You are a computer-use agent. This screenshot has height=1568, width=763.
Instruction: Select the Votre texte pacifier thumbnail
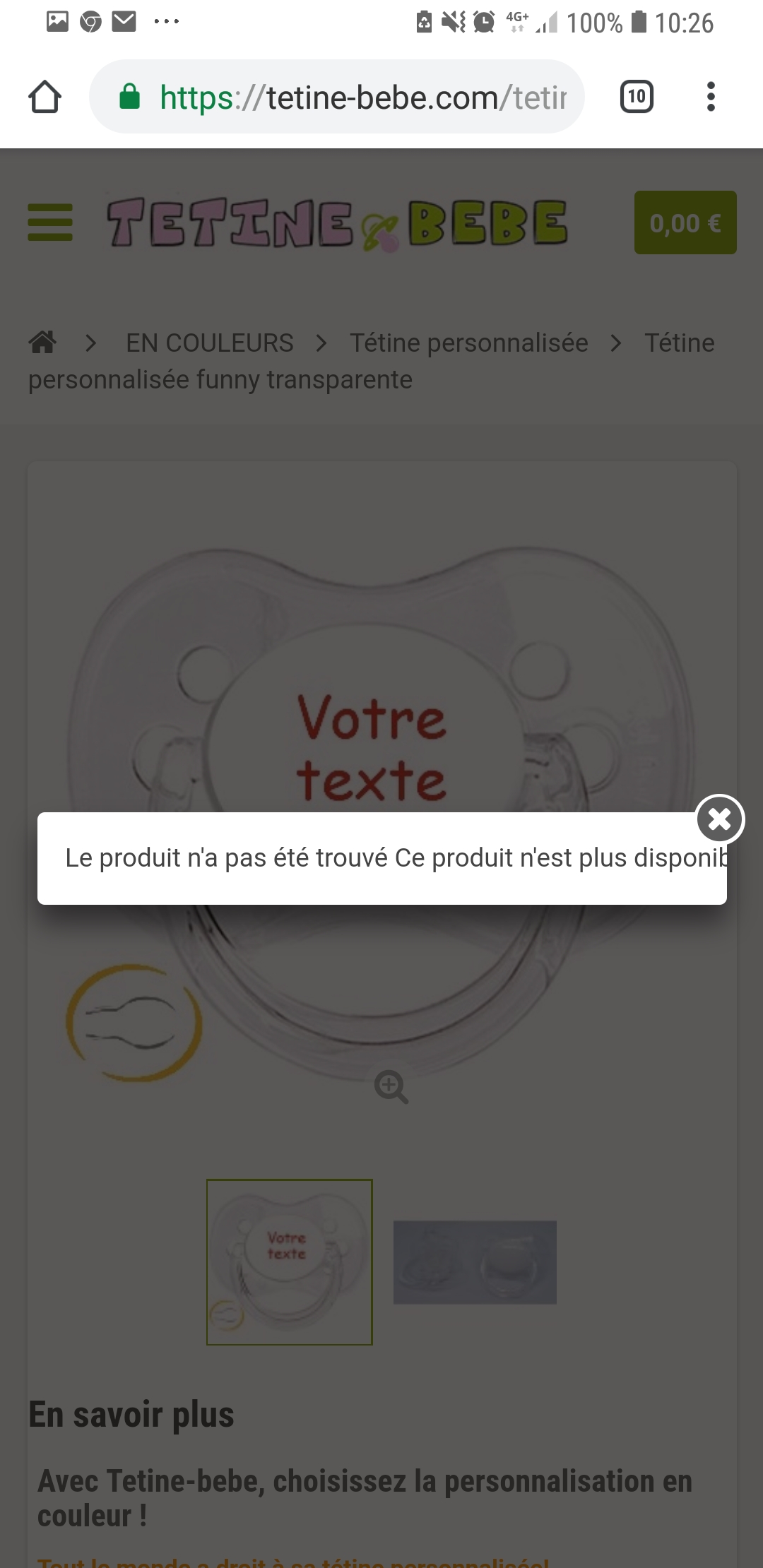pos(289,1261)
